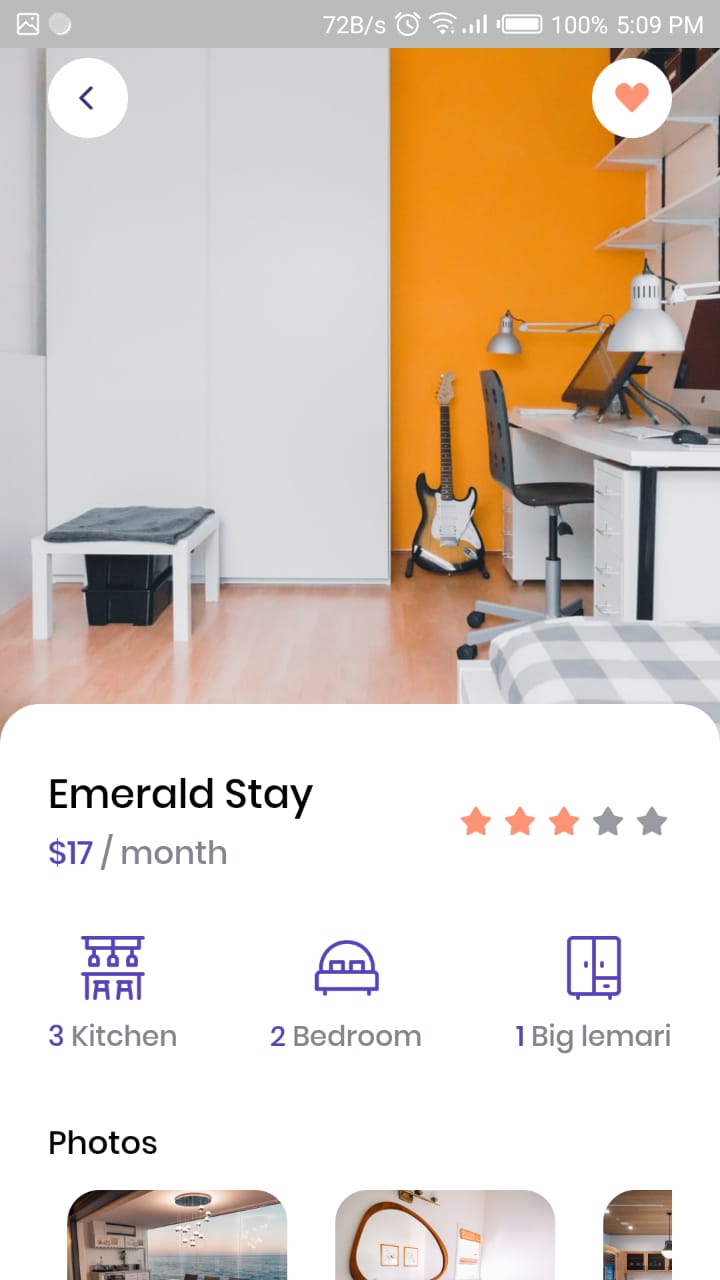The image size is (720, 1280).
Task: Select the fourth rating star
Action: pos(609,821)
